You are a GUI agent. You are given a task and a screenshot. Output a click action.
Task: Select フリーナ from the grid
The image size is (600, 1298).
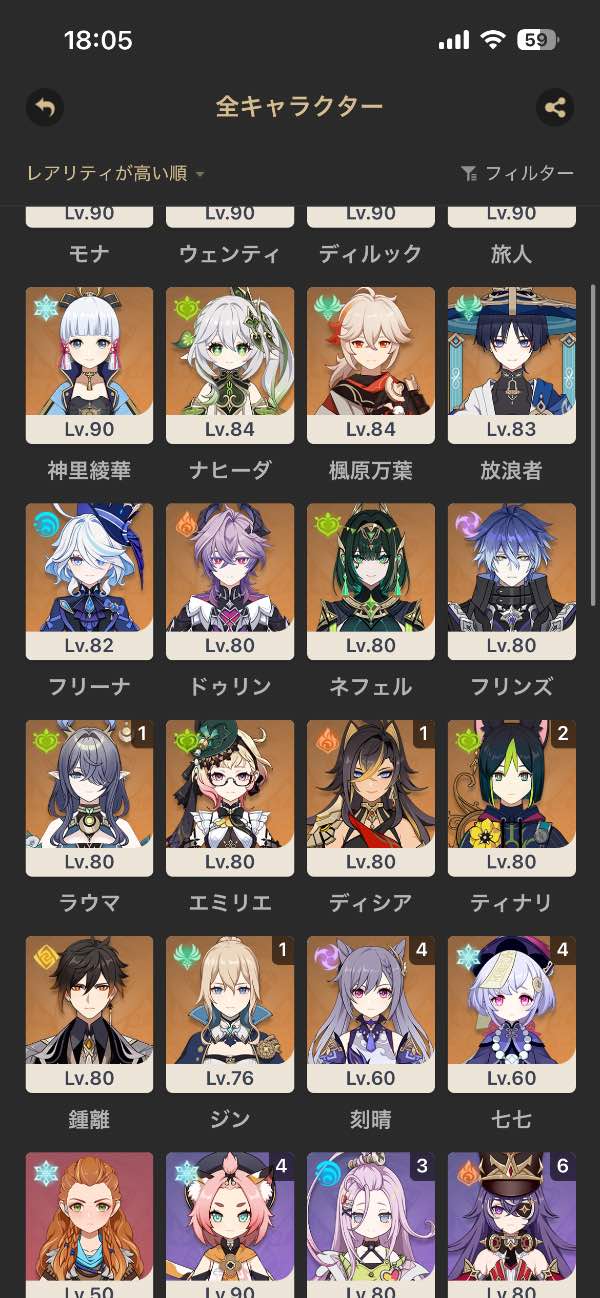89,580
